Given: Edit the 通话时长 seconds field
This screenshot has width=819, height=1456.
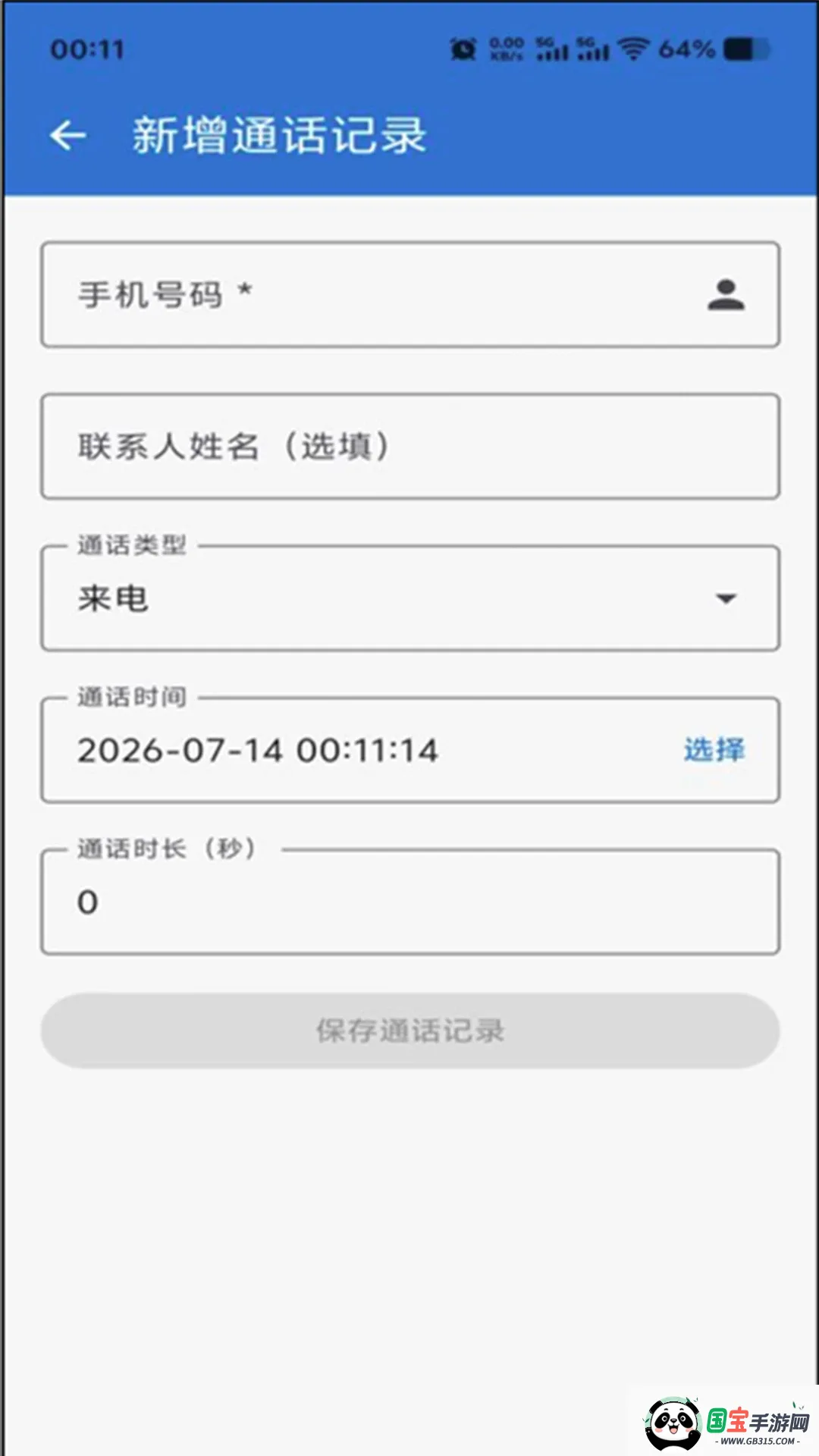Looking at the screenshot, I should [x=410, y=902].
